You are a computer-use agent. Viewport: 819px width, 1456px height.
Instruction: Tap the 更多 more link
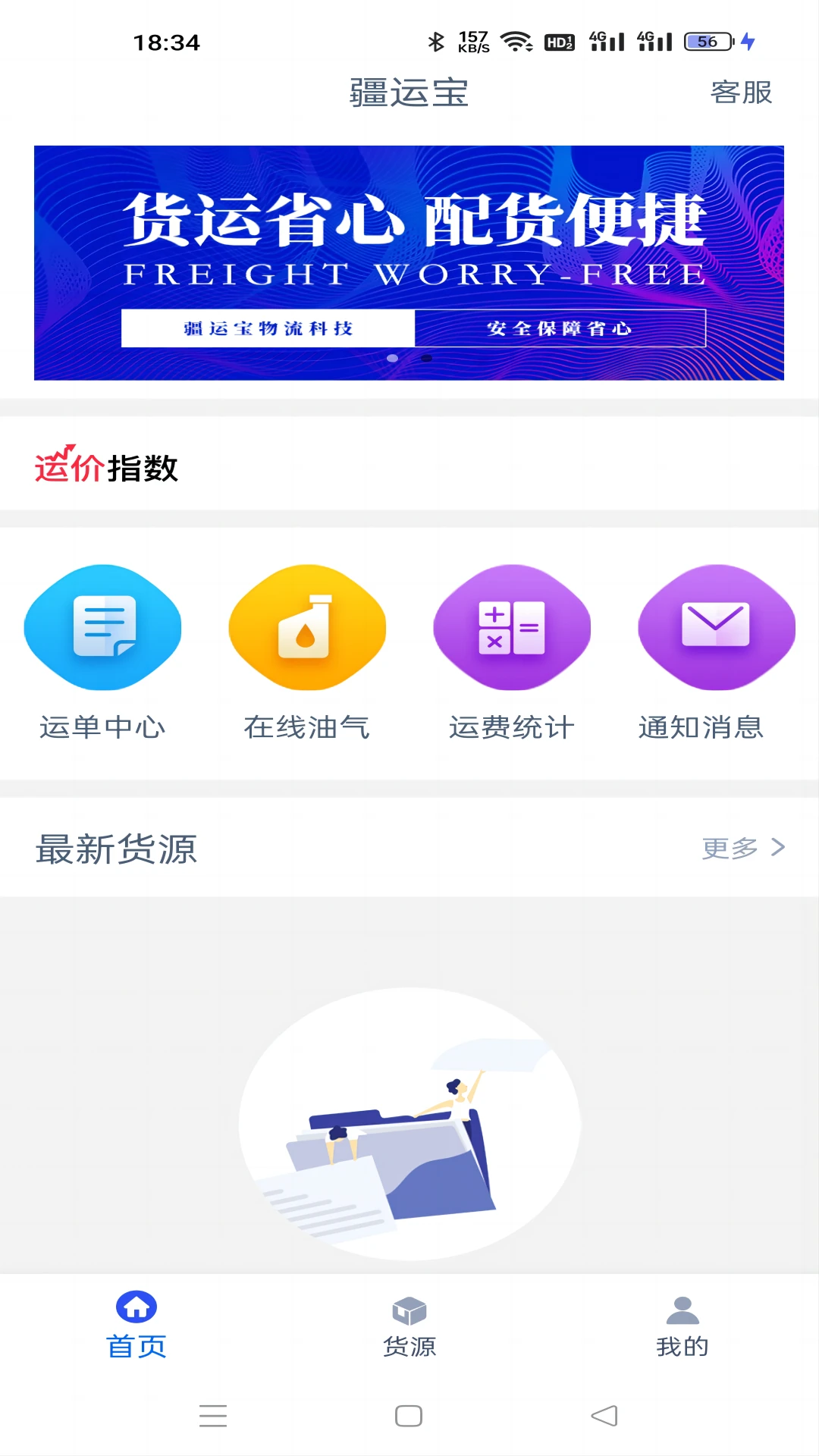(730, 849)
